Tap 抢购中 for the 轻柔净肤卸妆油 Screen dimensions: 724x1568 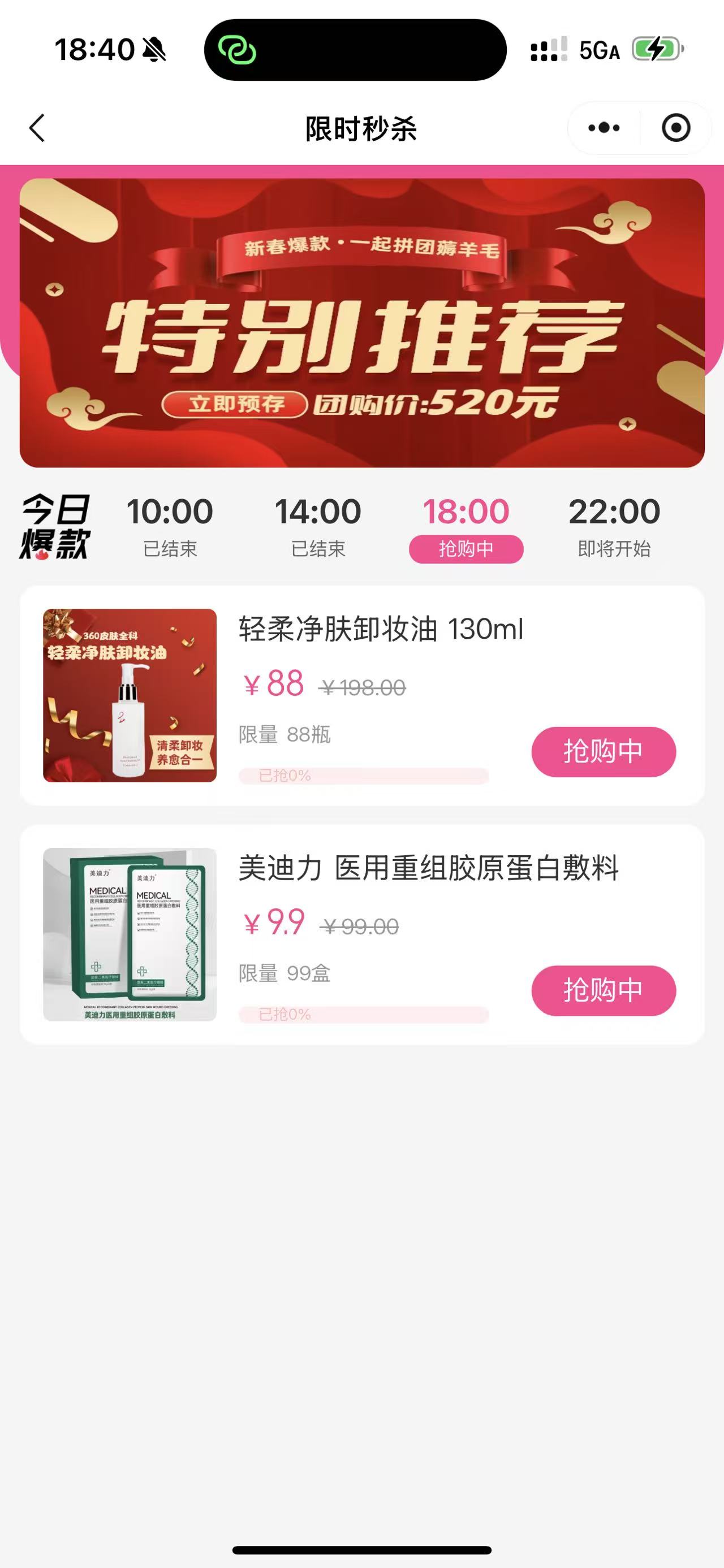603,751
